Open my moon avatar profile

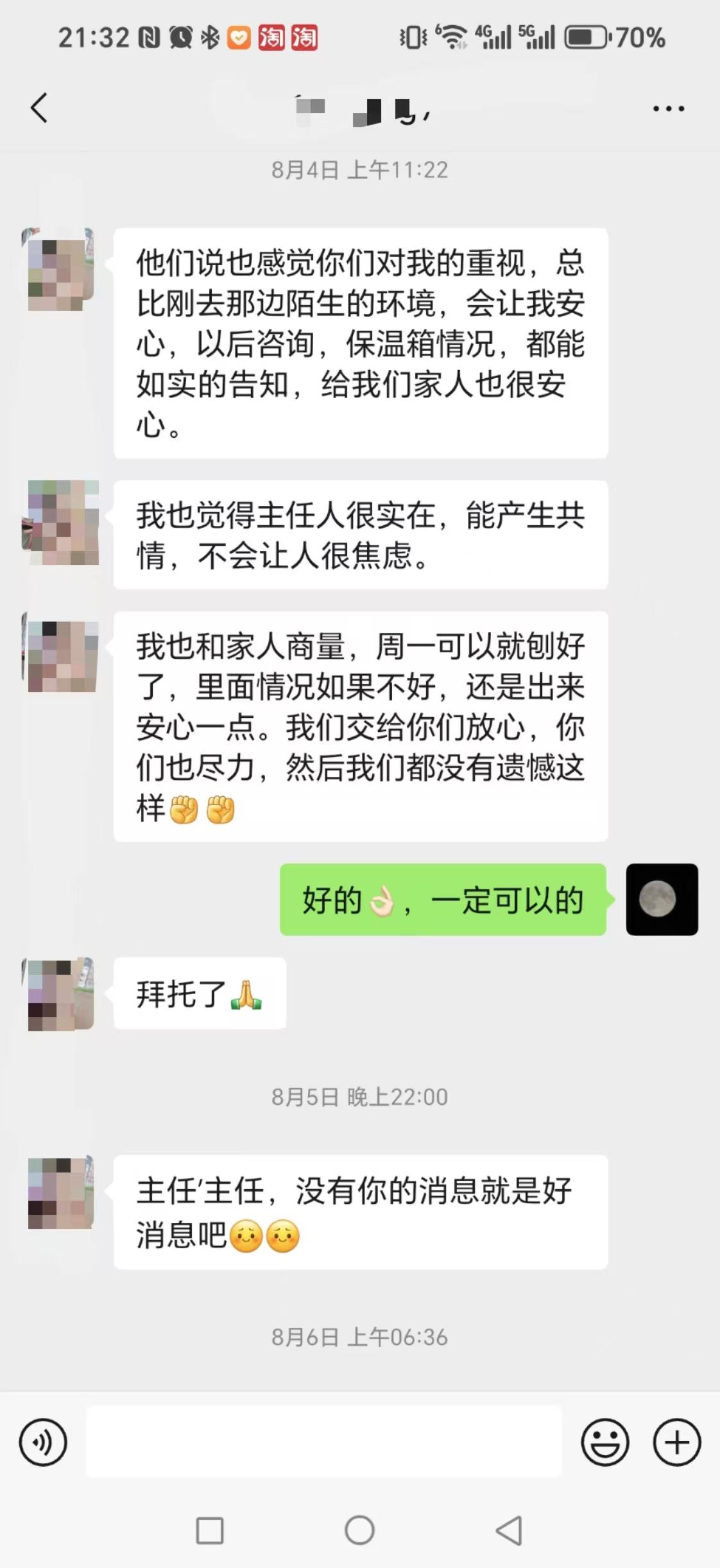point(662,899)
